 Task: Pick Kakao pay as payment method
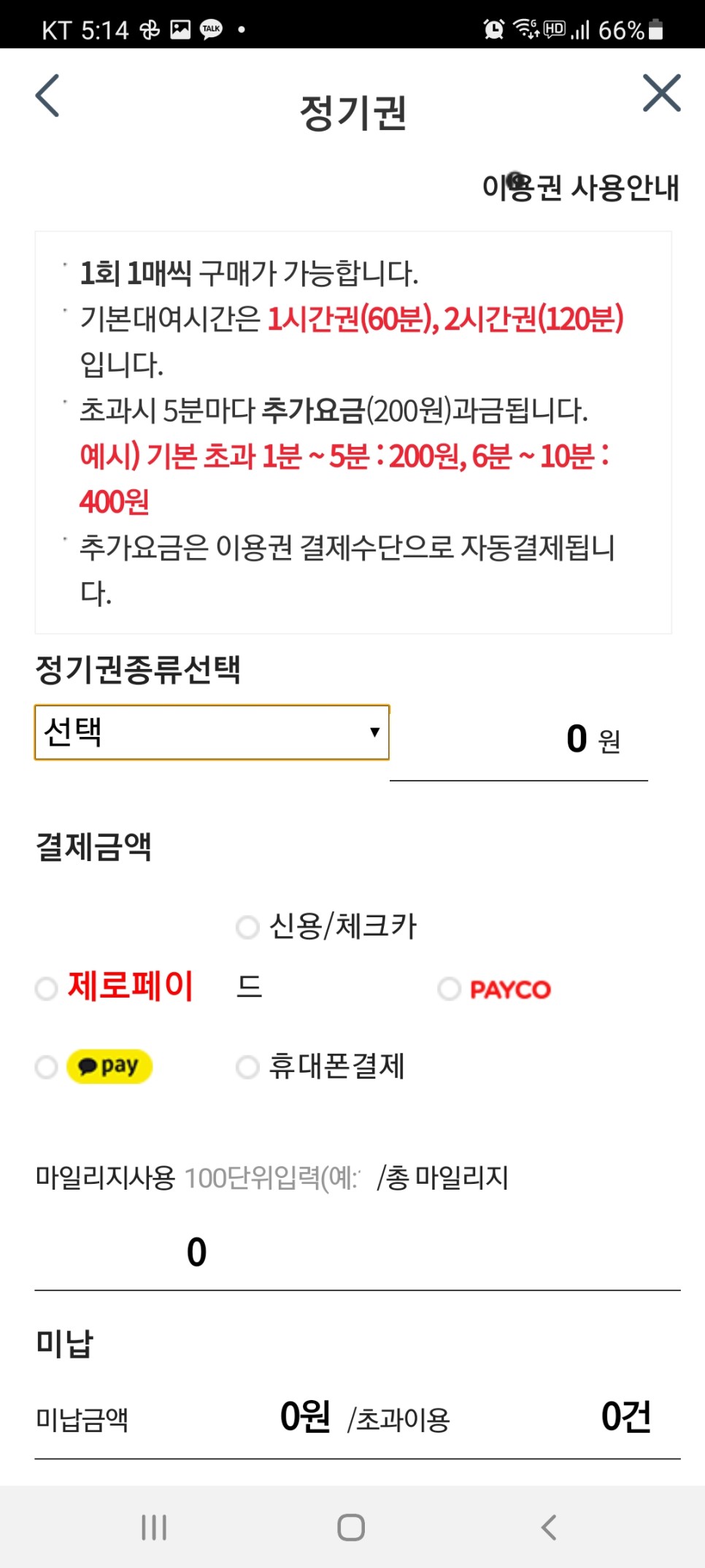[x=46, y=1067]
